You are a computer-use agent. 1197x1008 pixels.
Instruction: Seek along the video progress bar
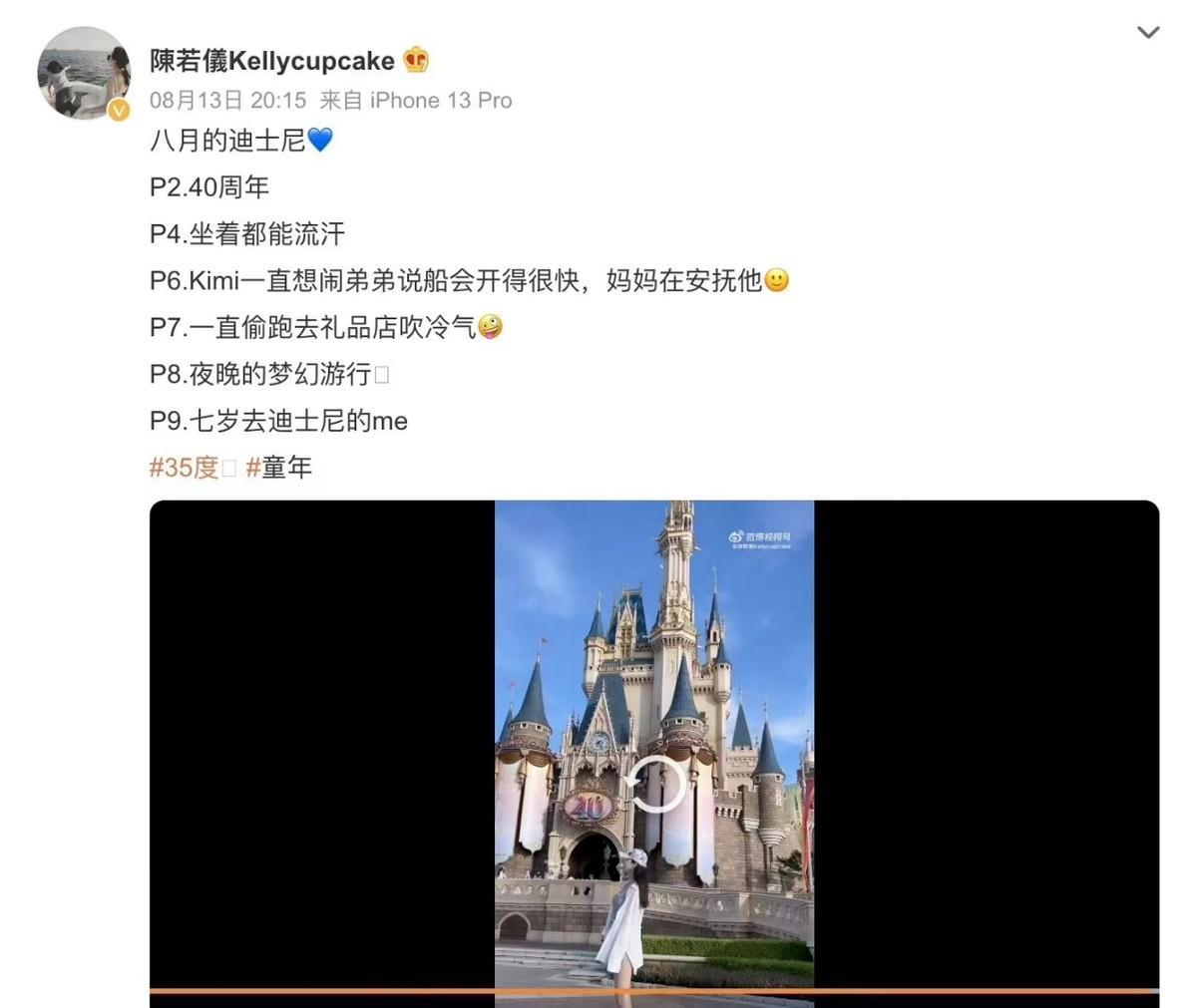[x=653, y=991]
